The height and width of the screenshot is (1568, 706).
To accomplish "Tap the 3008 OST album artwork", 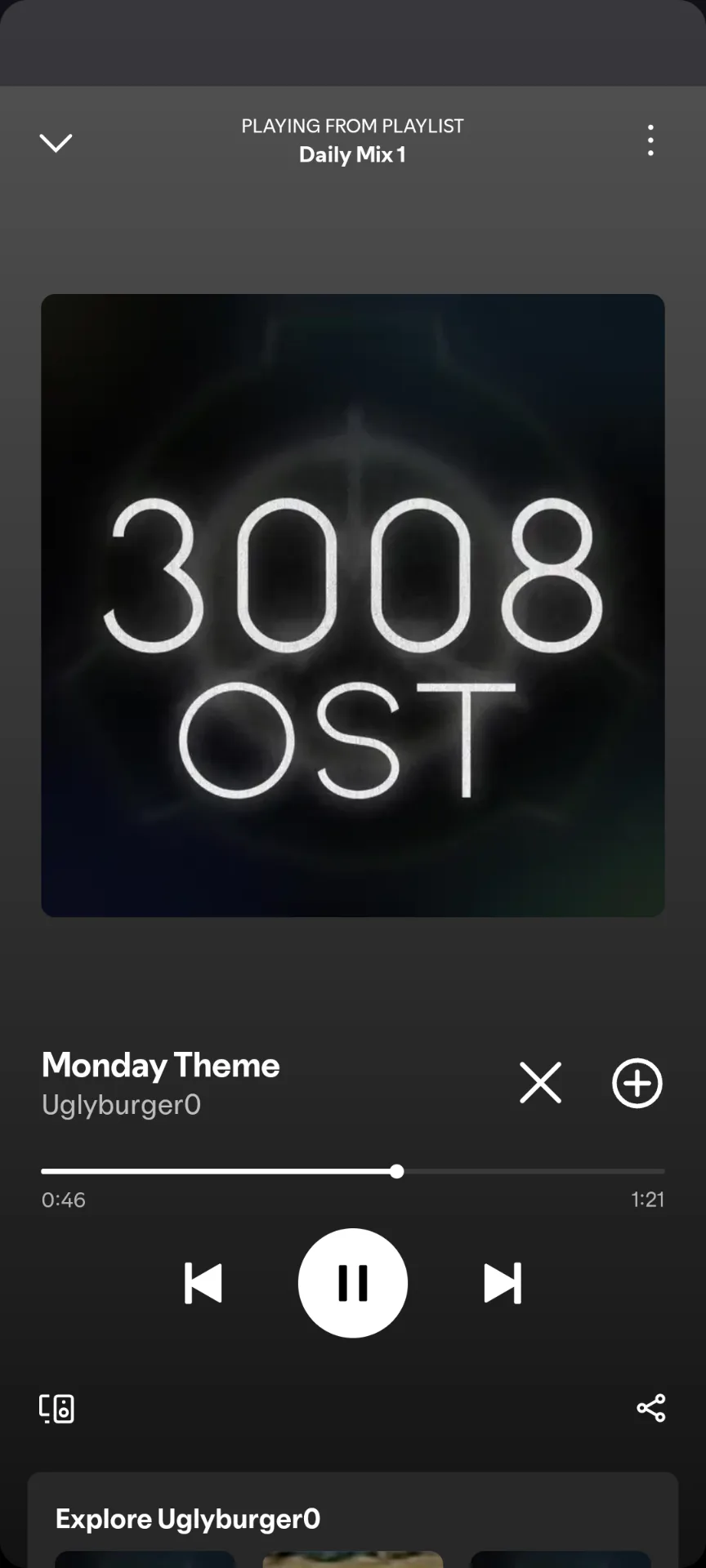I will click(353, 605).
